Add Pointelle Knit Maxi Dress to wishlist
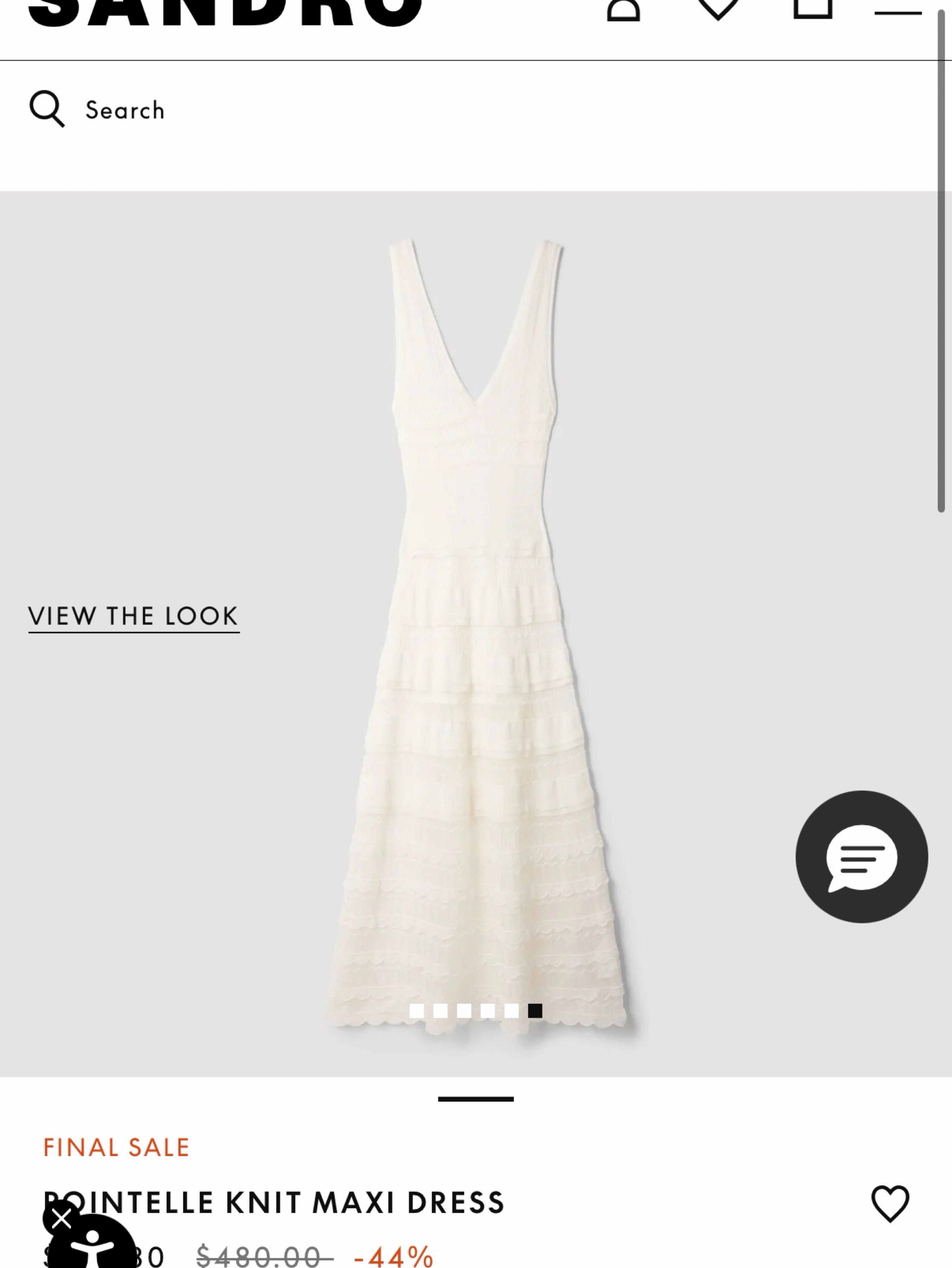The height and width of the screenshot is (1268, 952). 890,1203
